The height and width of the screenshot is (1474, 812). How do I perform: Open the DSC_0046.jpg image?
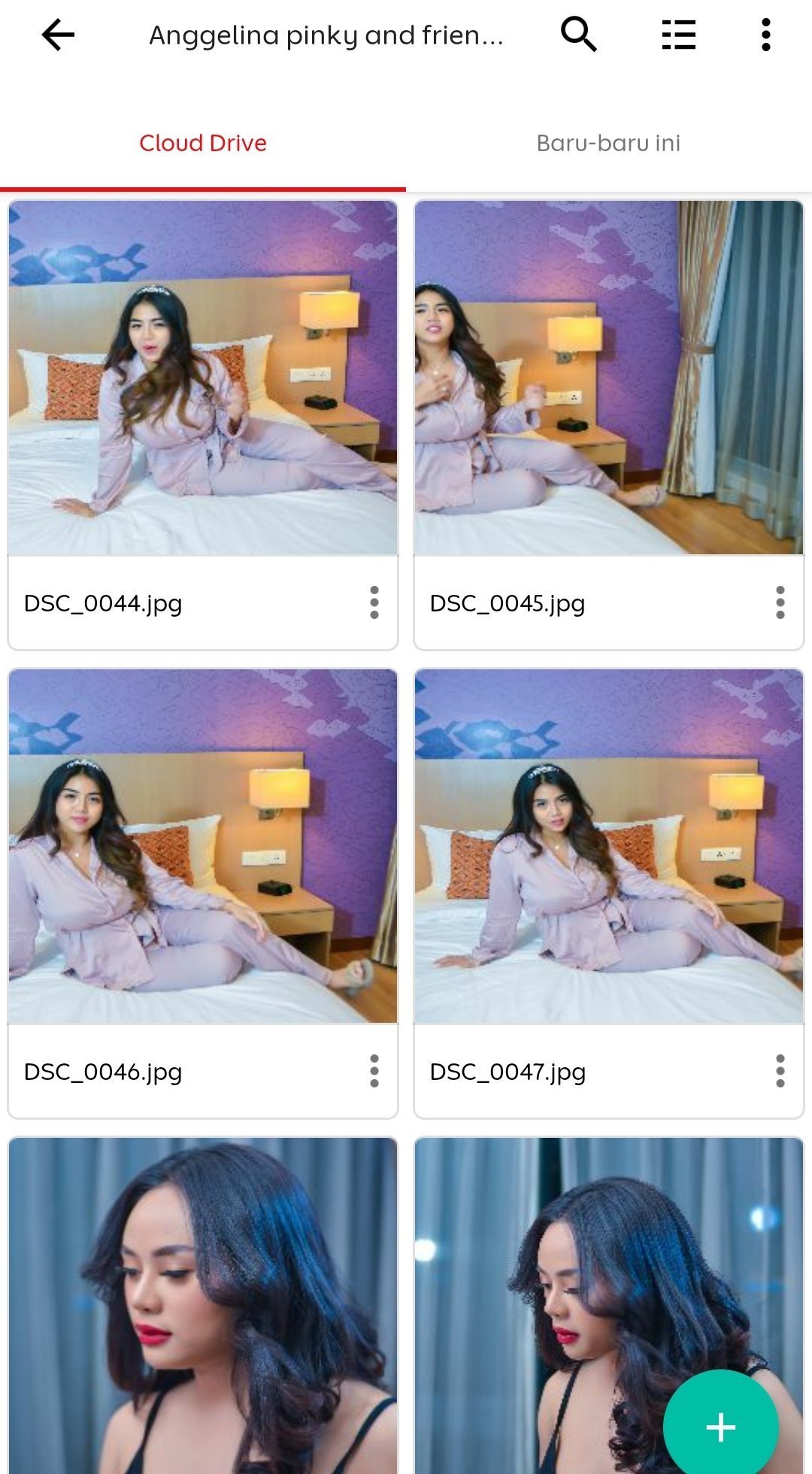pos(203,846)
